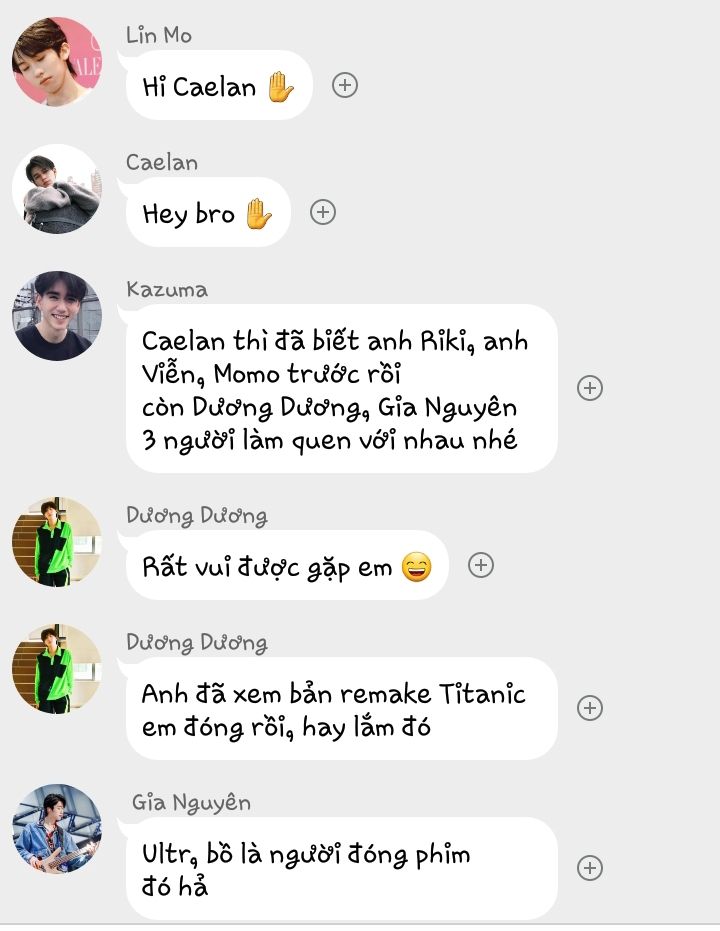
Task: Tap the plus icon beside "Rất vui được gặp em"
Action: [x=481, y=565]
